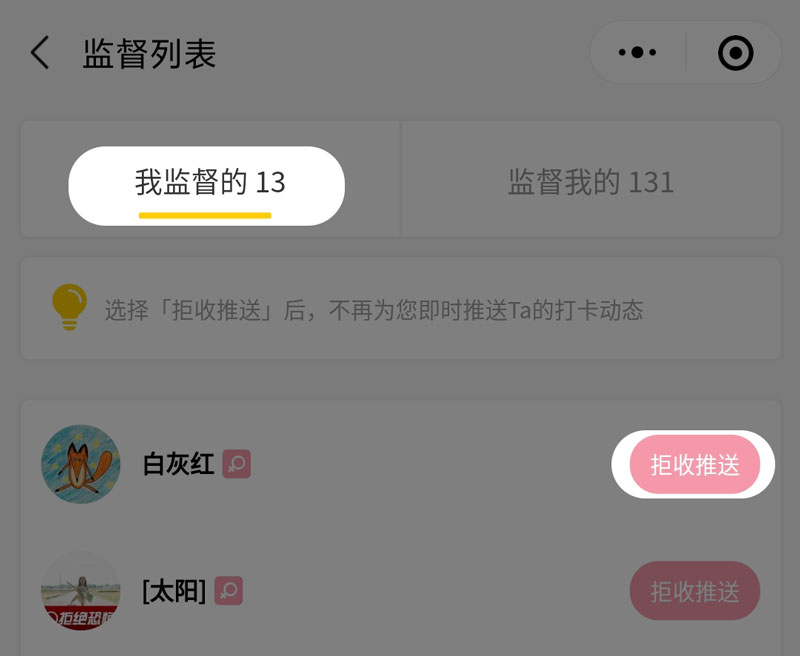Switch to 我监督的 13 tab
The width and height of the screenshot is (800, 656).
209,183
